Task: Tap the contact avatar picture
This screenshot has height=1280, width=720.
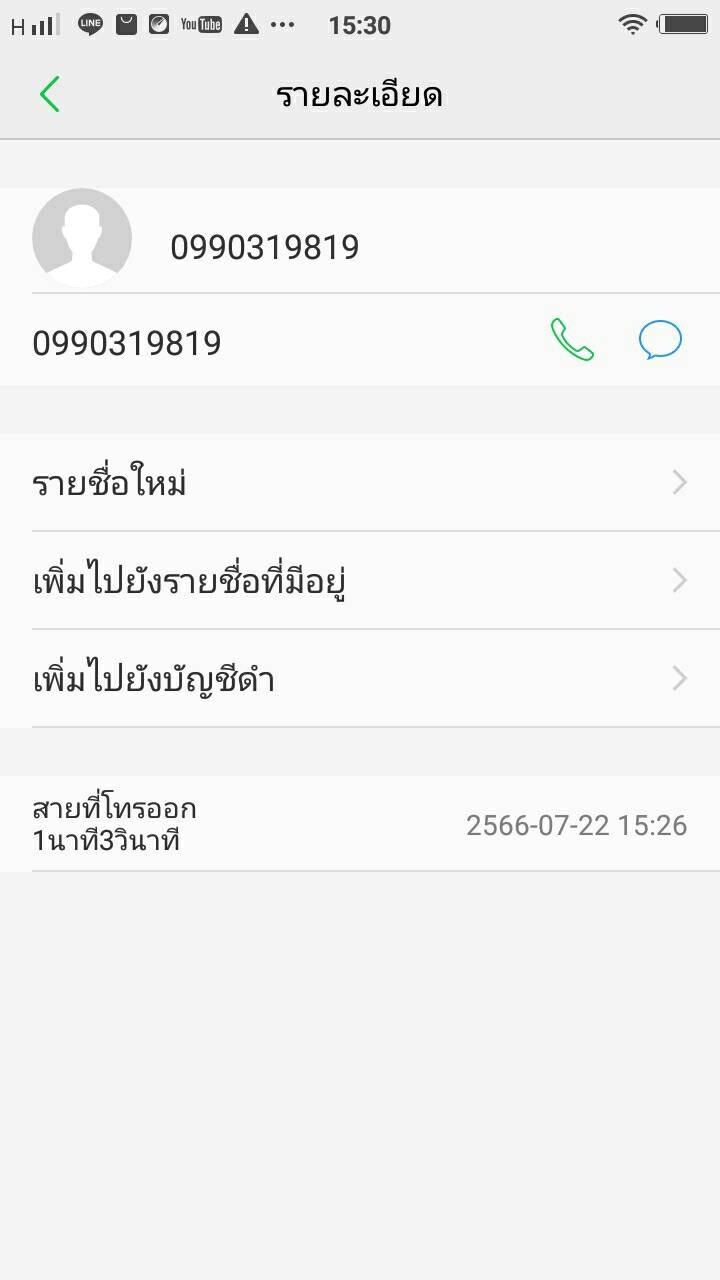Action: [x=82, y=238]
